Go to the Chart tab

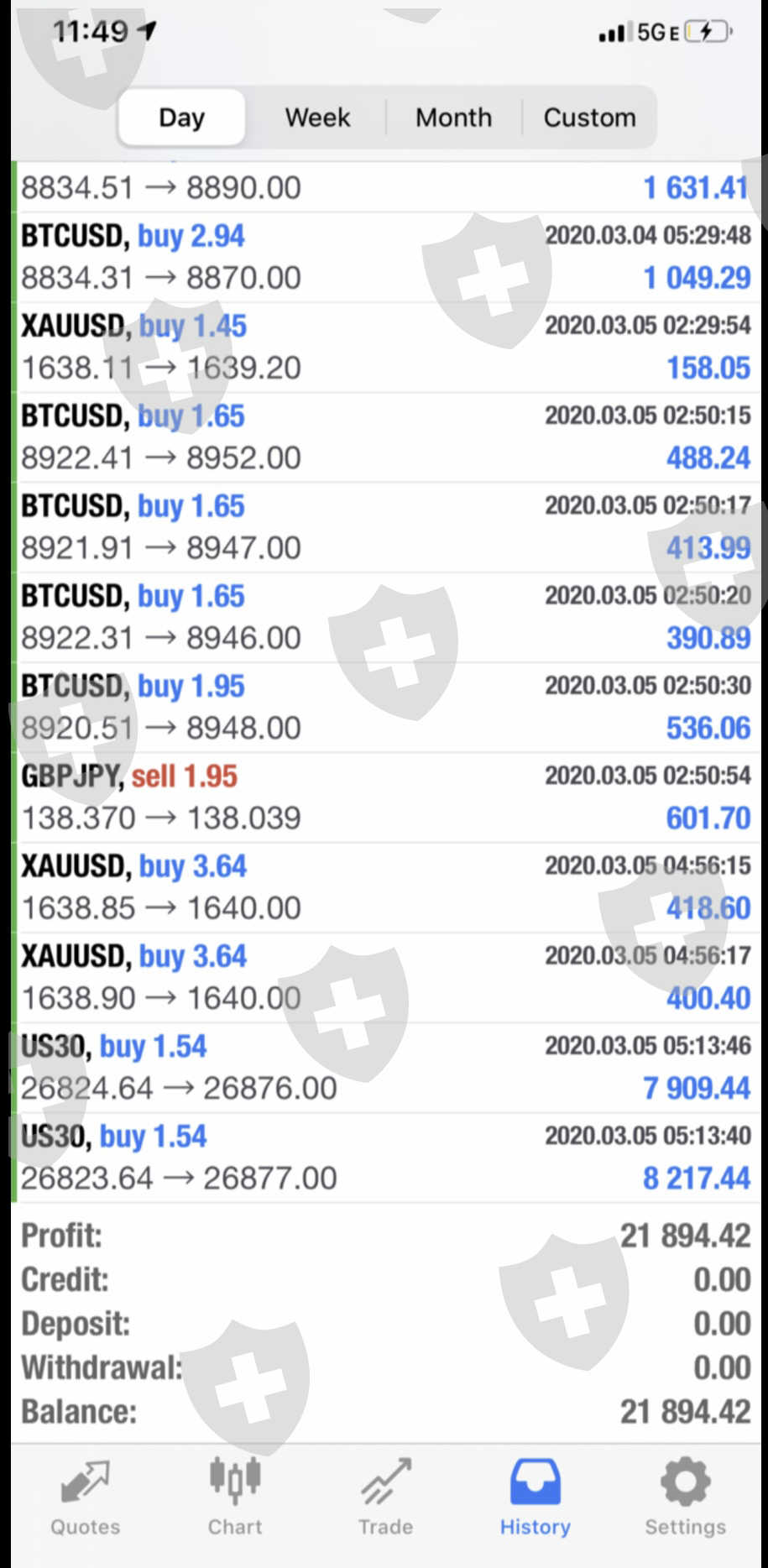[235, 1498]
